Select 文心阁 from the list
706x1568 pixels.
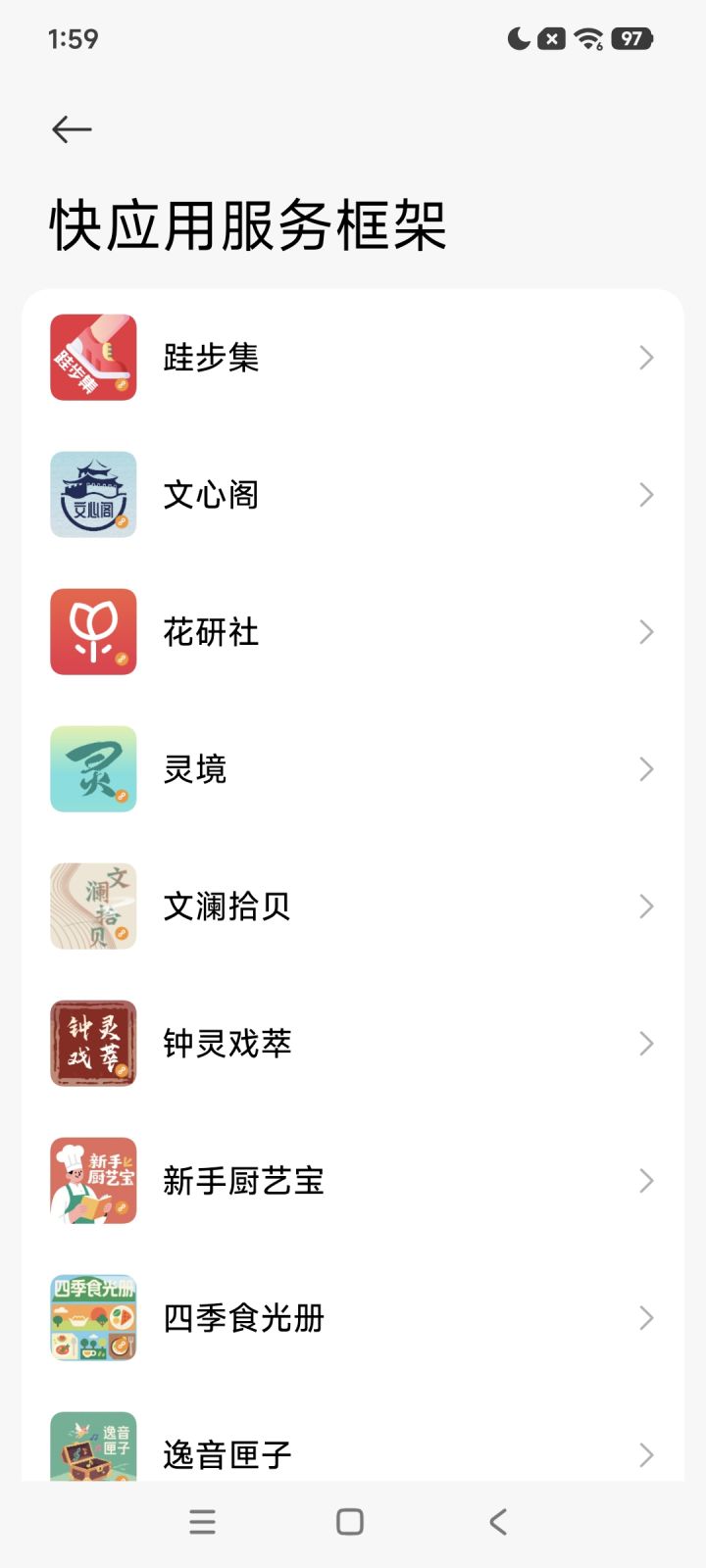coord(353,495)
